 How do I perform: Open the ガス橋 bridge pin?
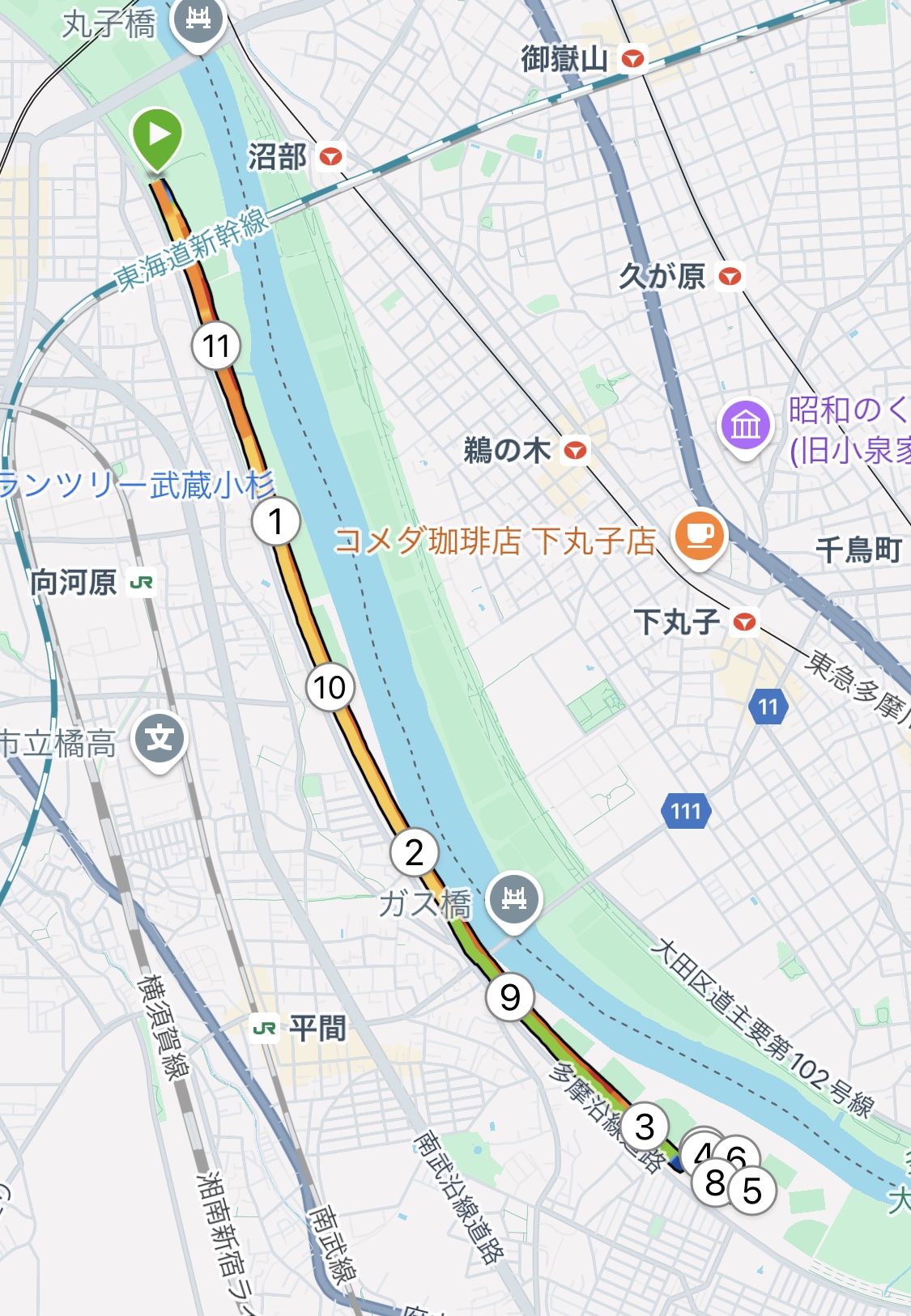click(x=514, y=899)
